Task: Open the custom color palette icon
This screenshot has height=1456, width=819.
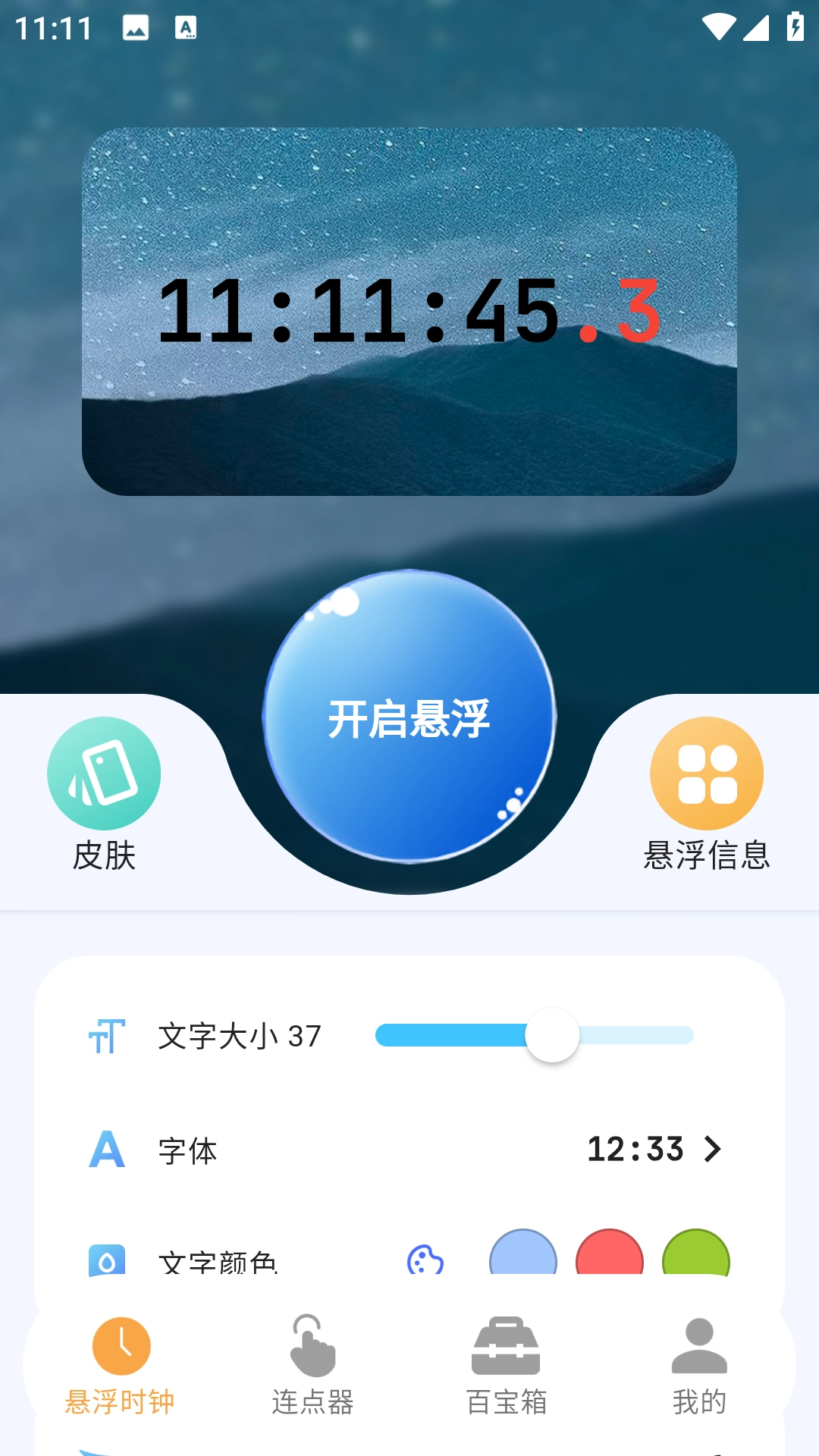Action: tap(425, 1260)
